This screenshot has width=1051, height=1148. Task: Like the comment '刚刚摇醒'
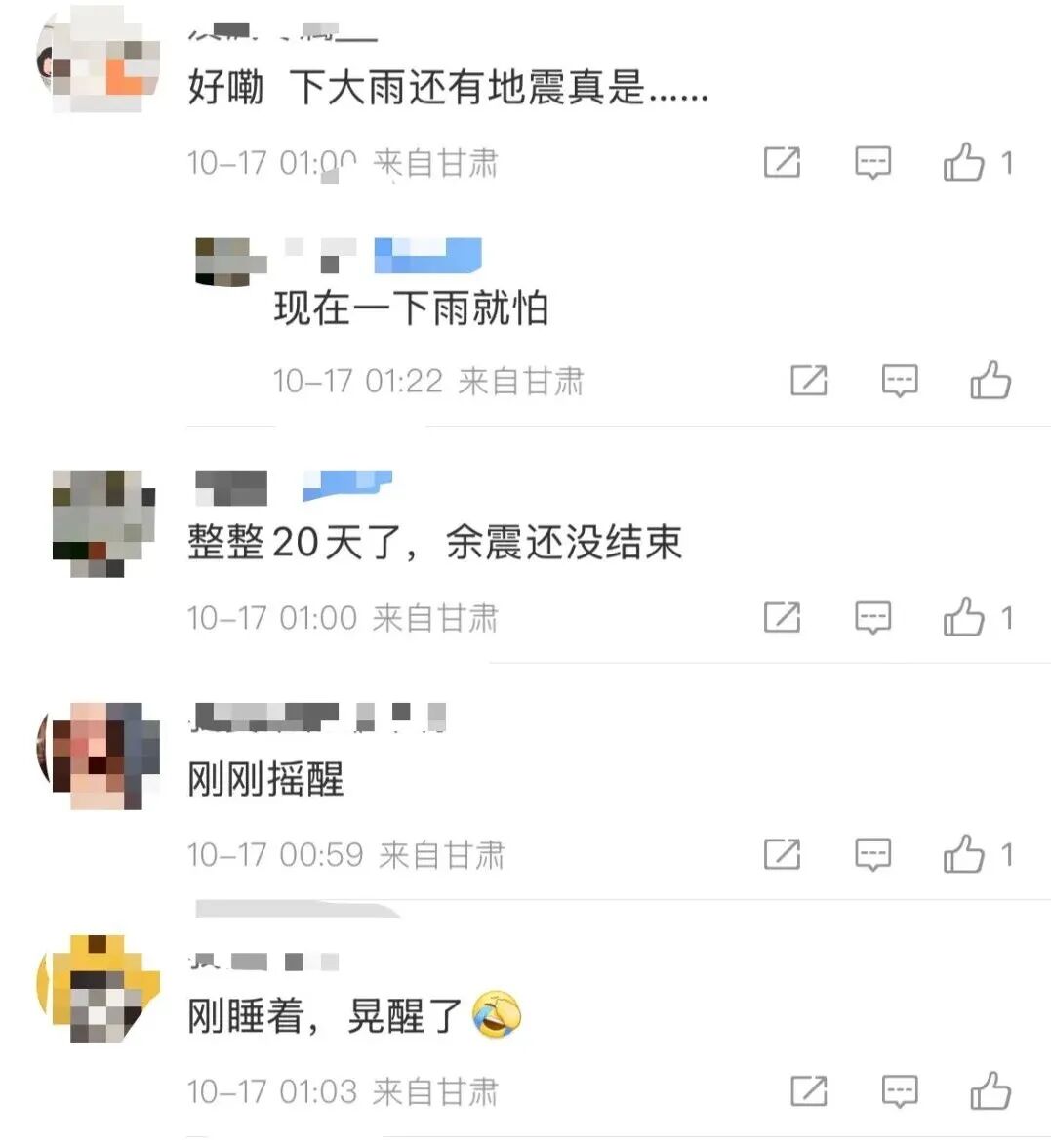[x=963, y=854]
